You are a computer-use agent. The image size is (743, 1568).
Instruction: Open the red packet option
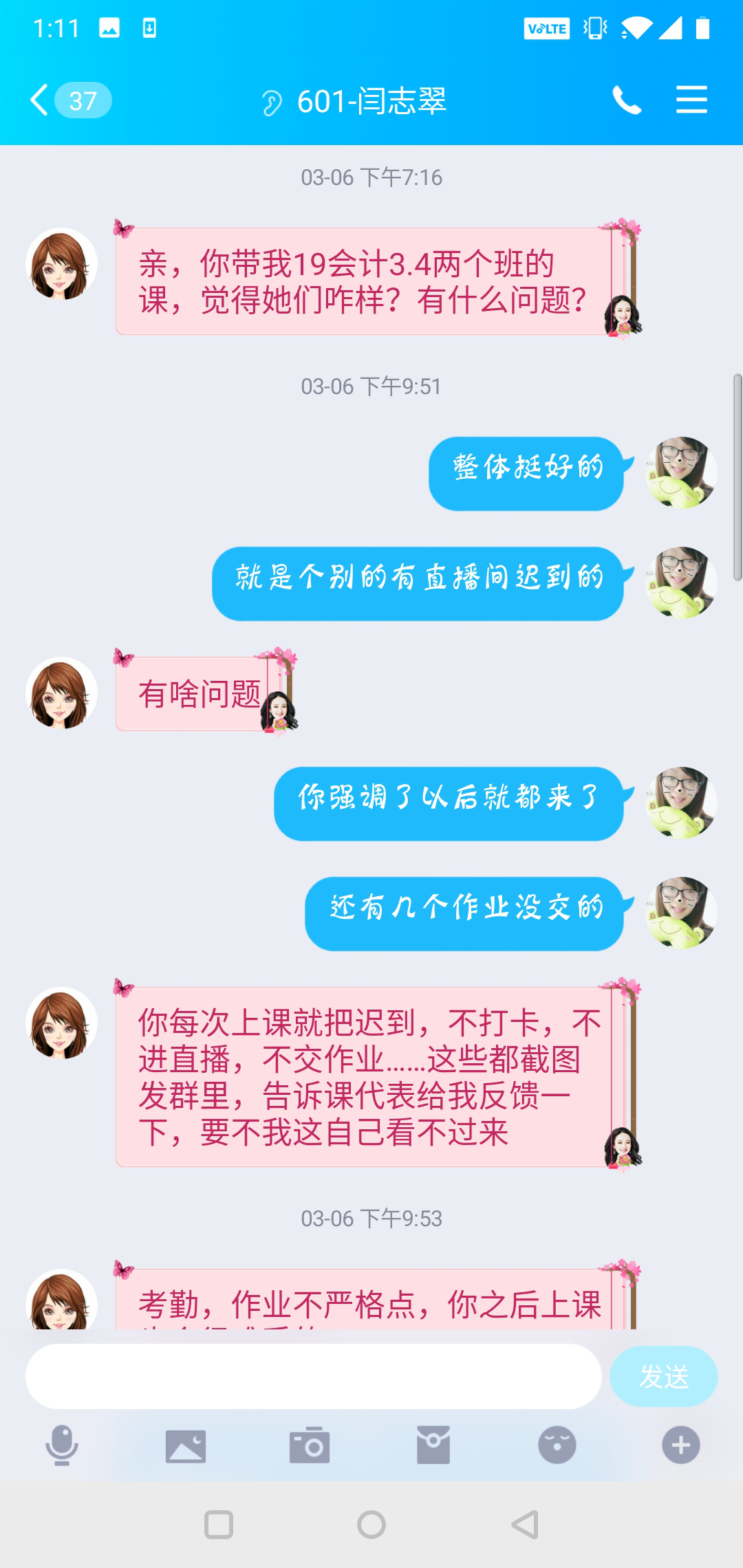tap(433, 1445)
